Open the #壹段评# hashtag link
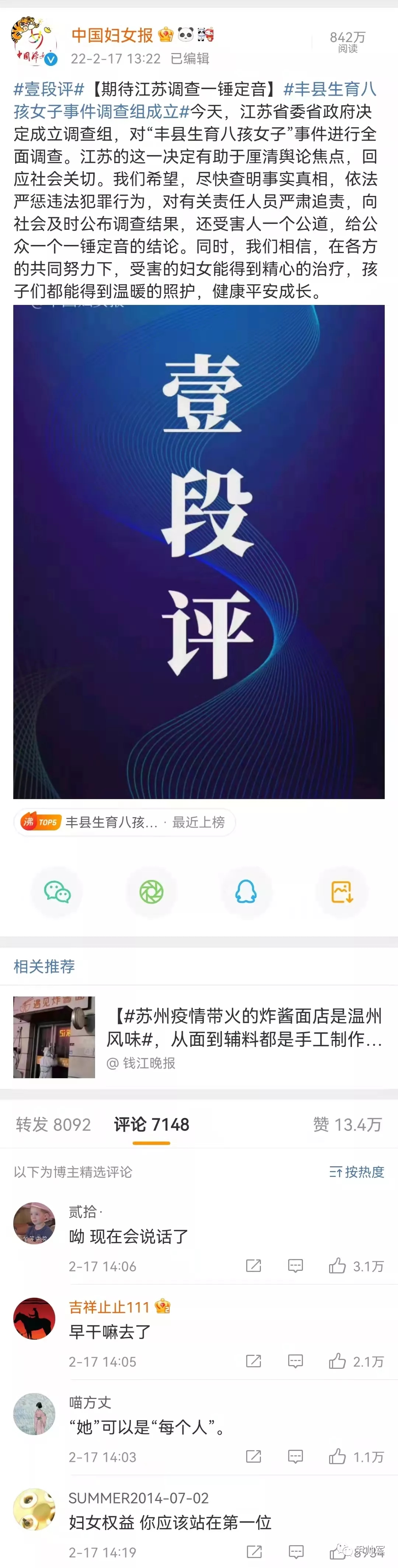 49,89
